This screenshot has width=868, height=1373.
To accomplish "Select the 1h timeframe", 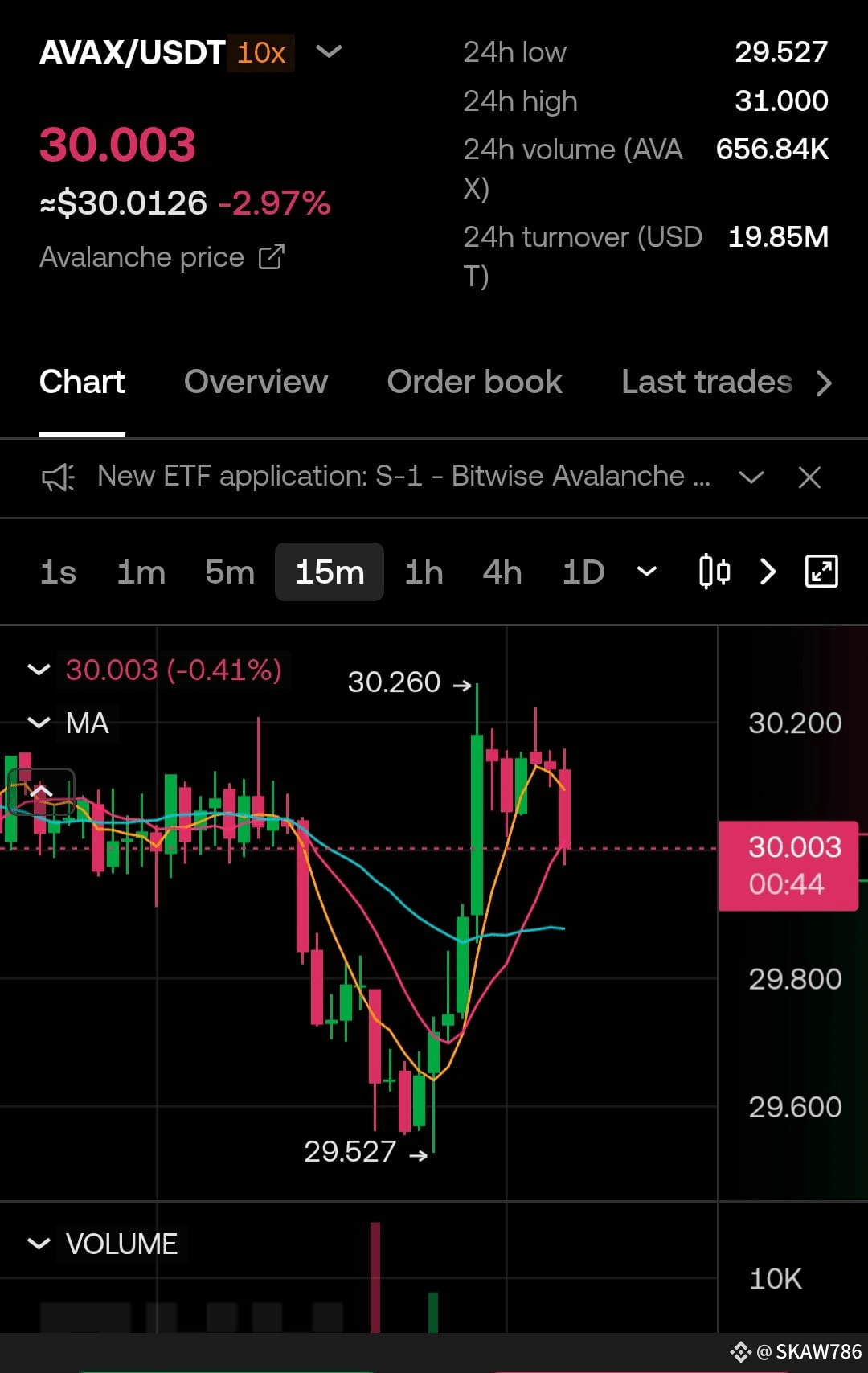I will [x=423, y=572].
